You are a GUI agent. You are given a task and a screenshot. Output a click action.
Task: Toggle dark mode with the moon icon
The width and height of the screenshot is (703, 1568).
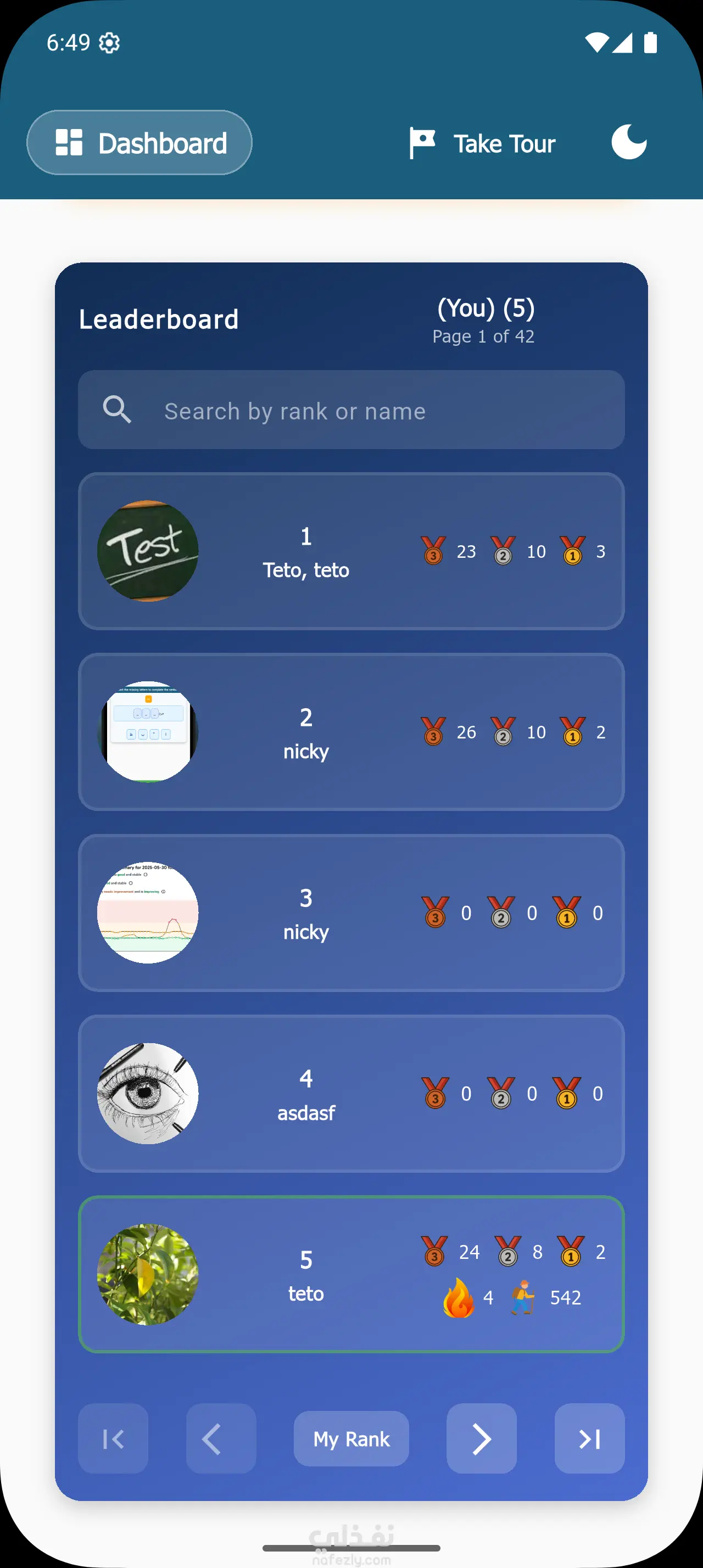(629, 142)
